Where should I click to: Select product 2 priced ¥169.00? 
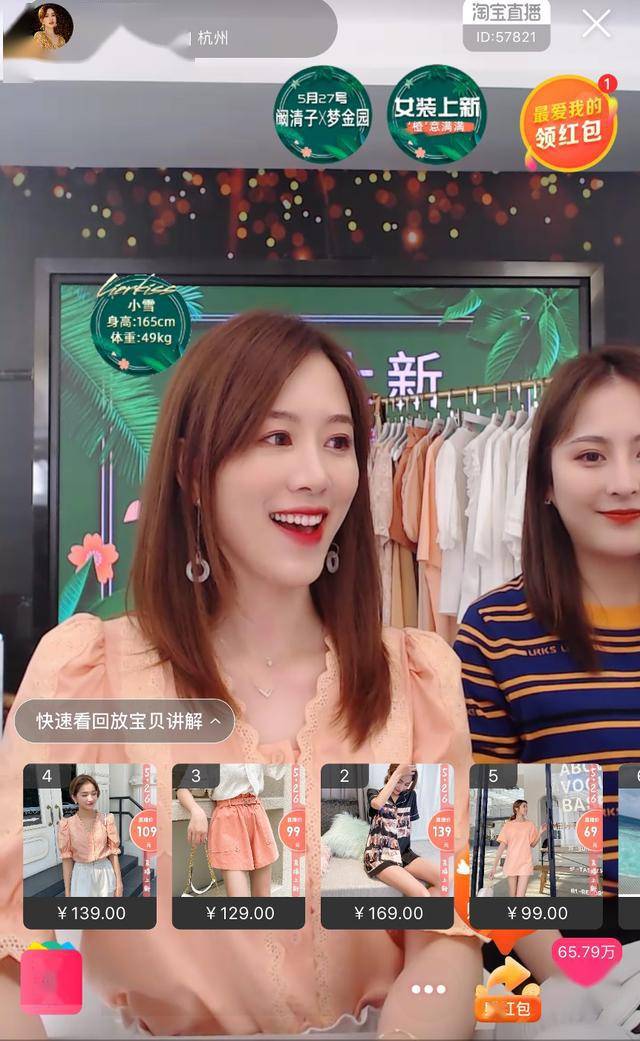tap(387, 846)
